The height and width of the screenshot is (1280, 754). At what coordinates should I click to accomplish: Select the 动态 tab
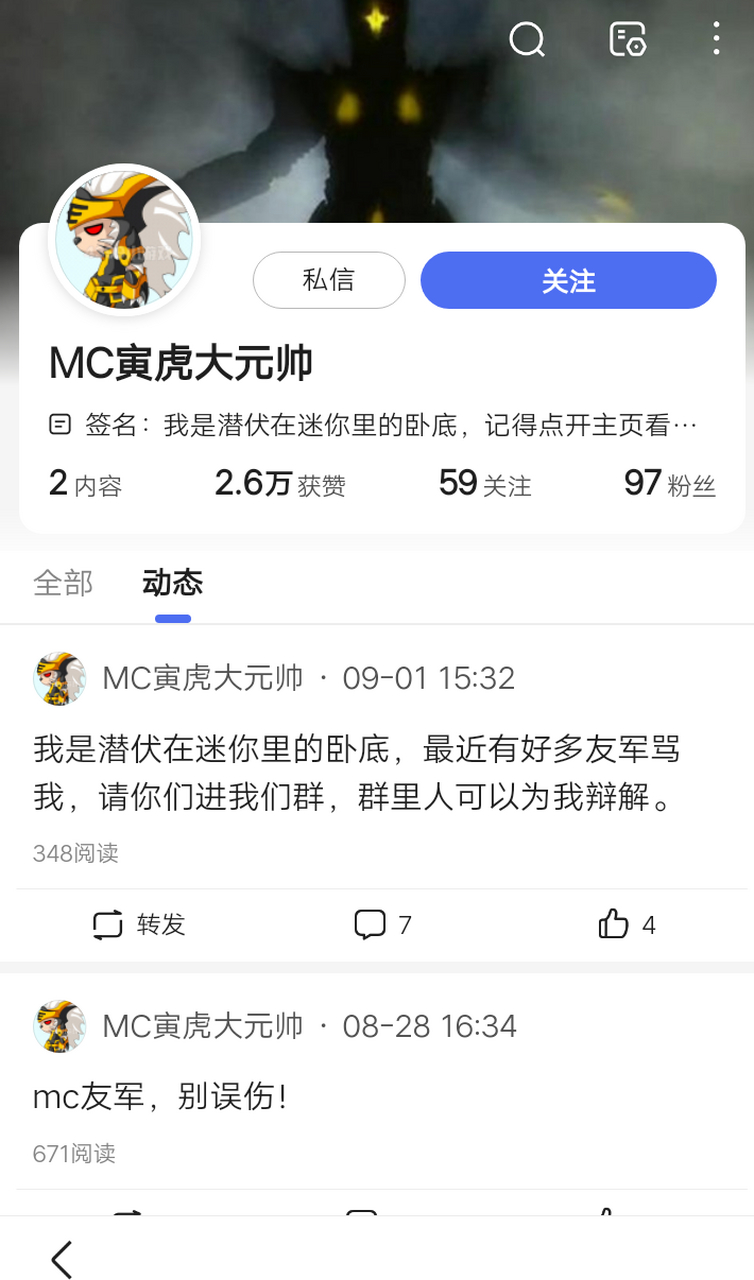coord(172,583)
